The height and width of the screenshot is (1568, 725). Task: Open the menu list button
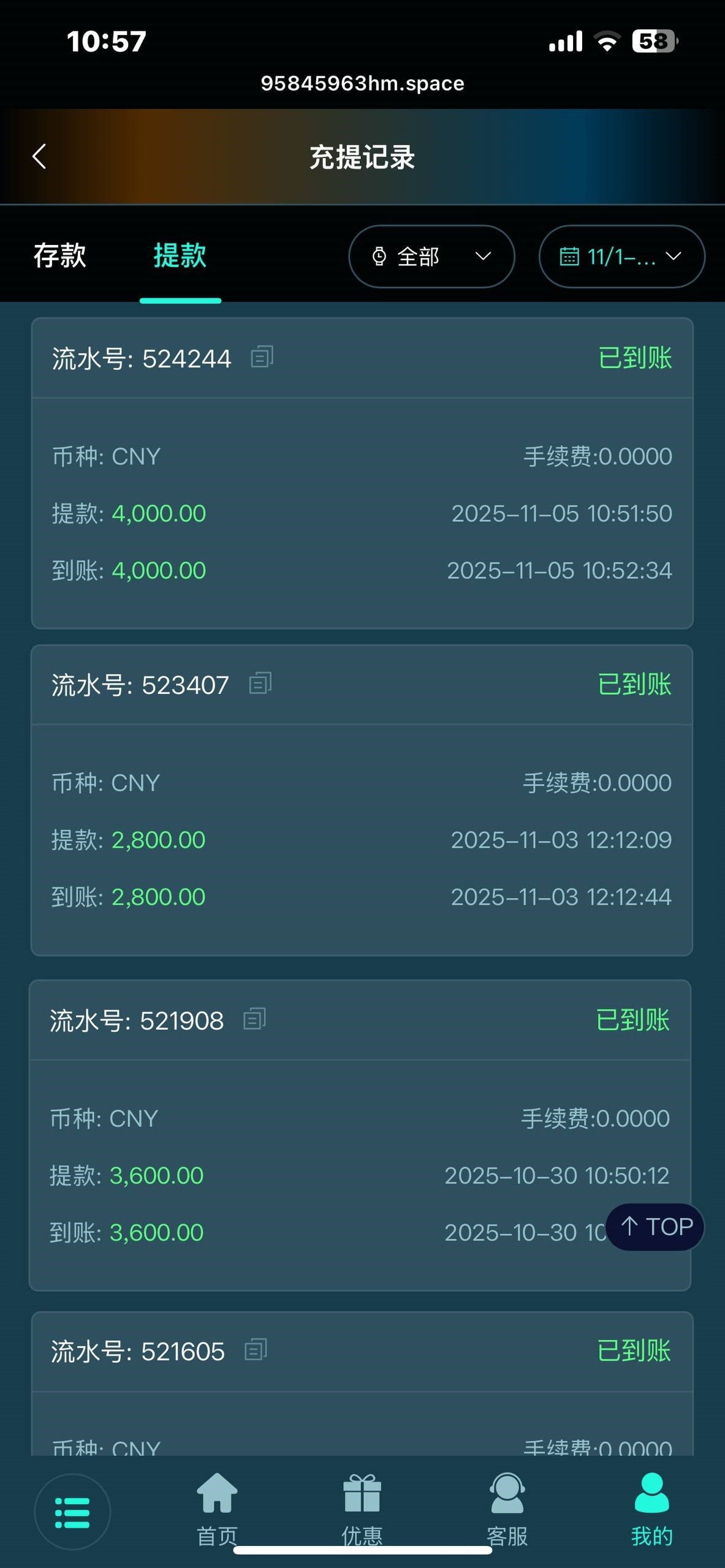click(72, 1512)
